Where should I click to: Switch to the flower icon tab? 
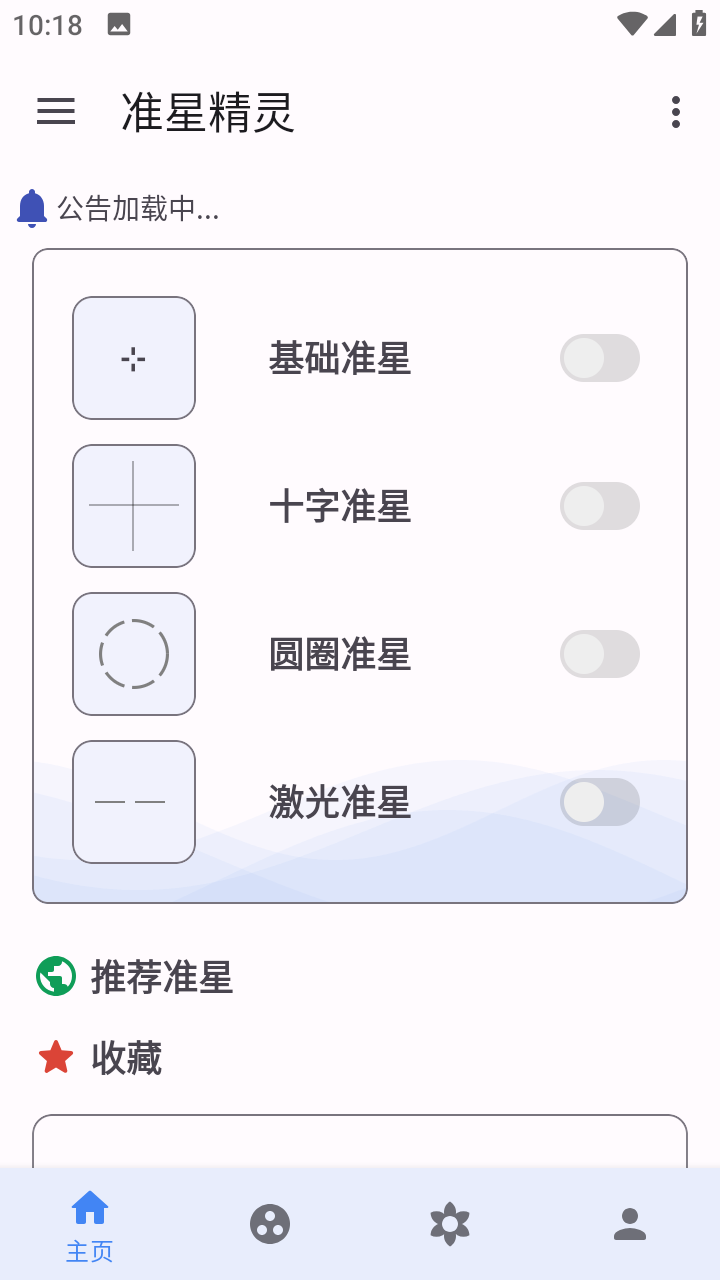[450, 1224]
